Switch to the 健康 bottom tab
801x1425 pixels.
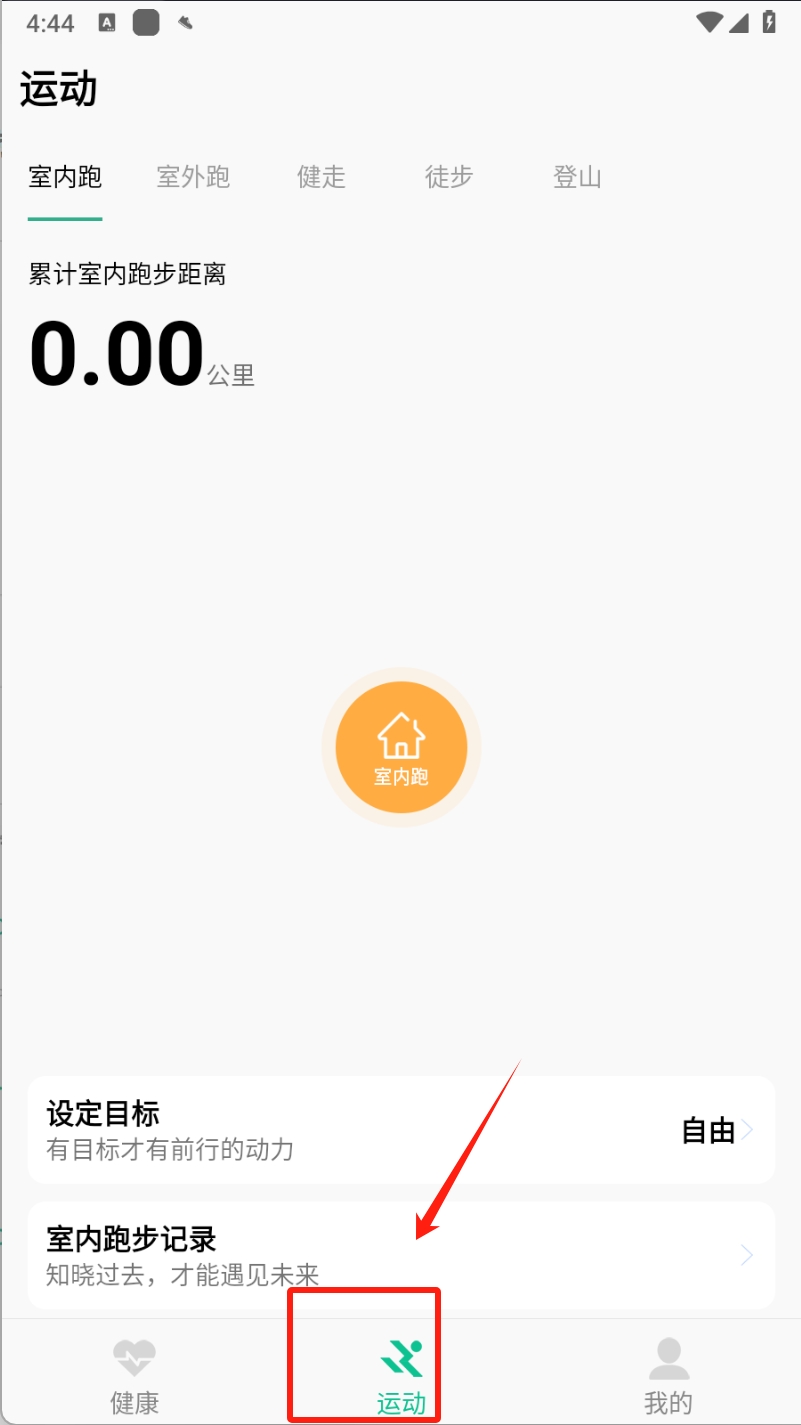134,1375
